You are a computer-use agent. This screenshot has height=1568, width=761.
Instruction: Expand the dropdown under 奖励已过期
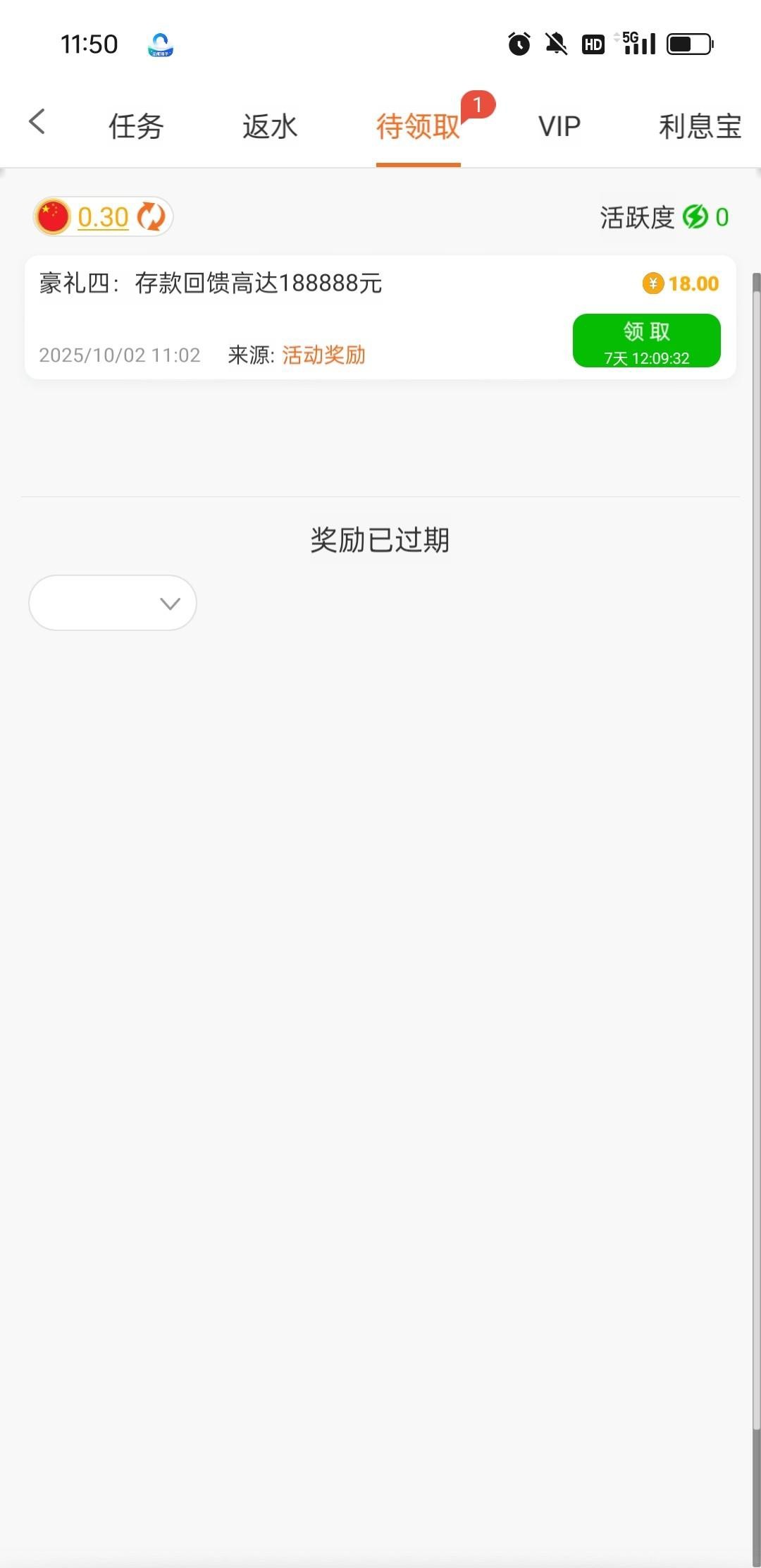(x=113, y=603)
